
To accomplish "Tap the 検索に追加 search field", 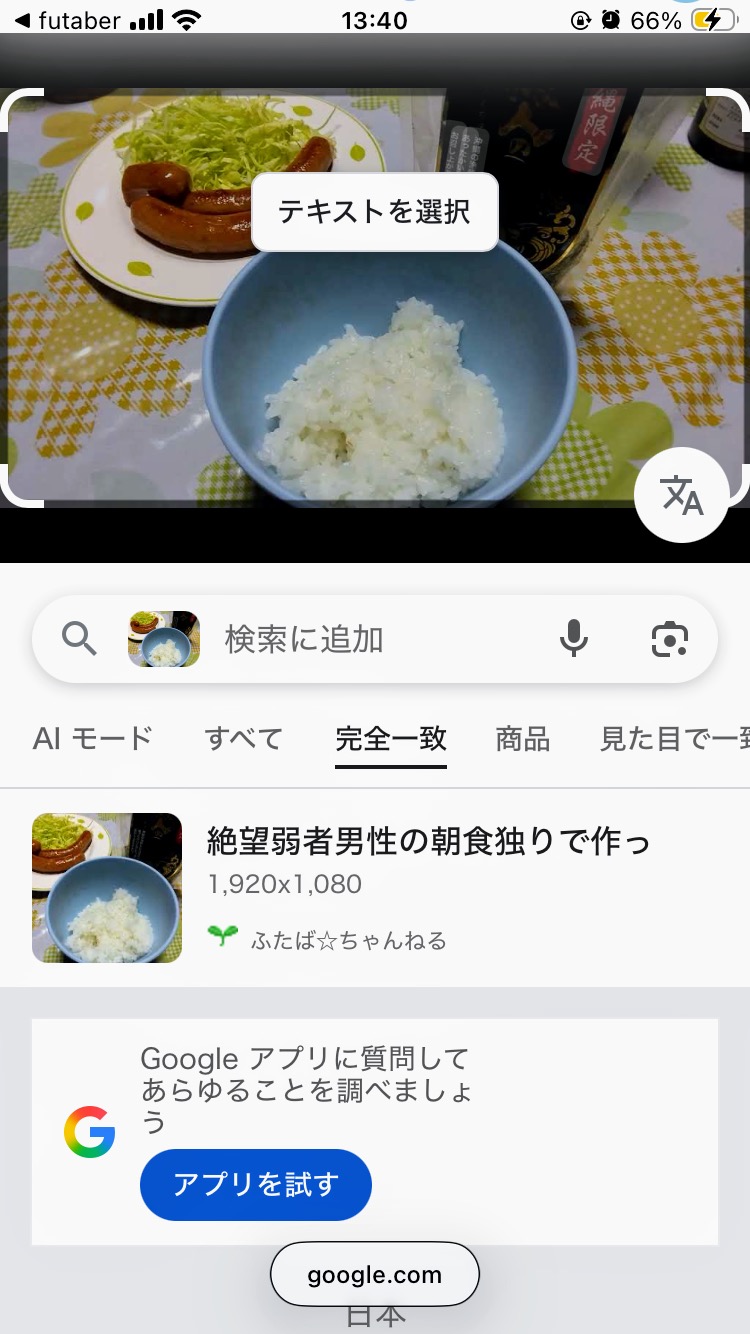I will click(x=380, y=640).
